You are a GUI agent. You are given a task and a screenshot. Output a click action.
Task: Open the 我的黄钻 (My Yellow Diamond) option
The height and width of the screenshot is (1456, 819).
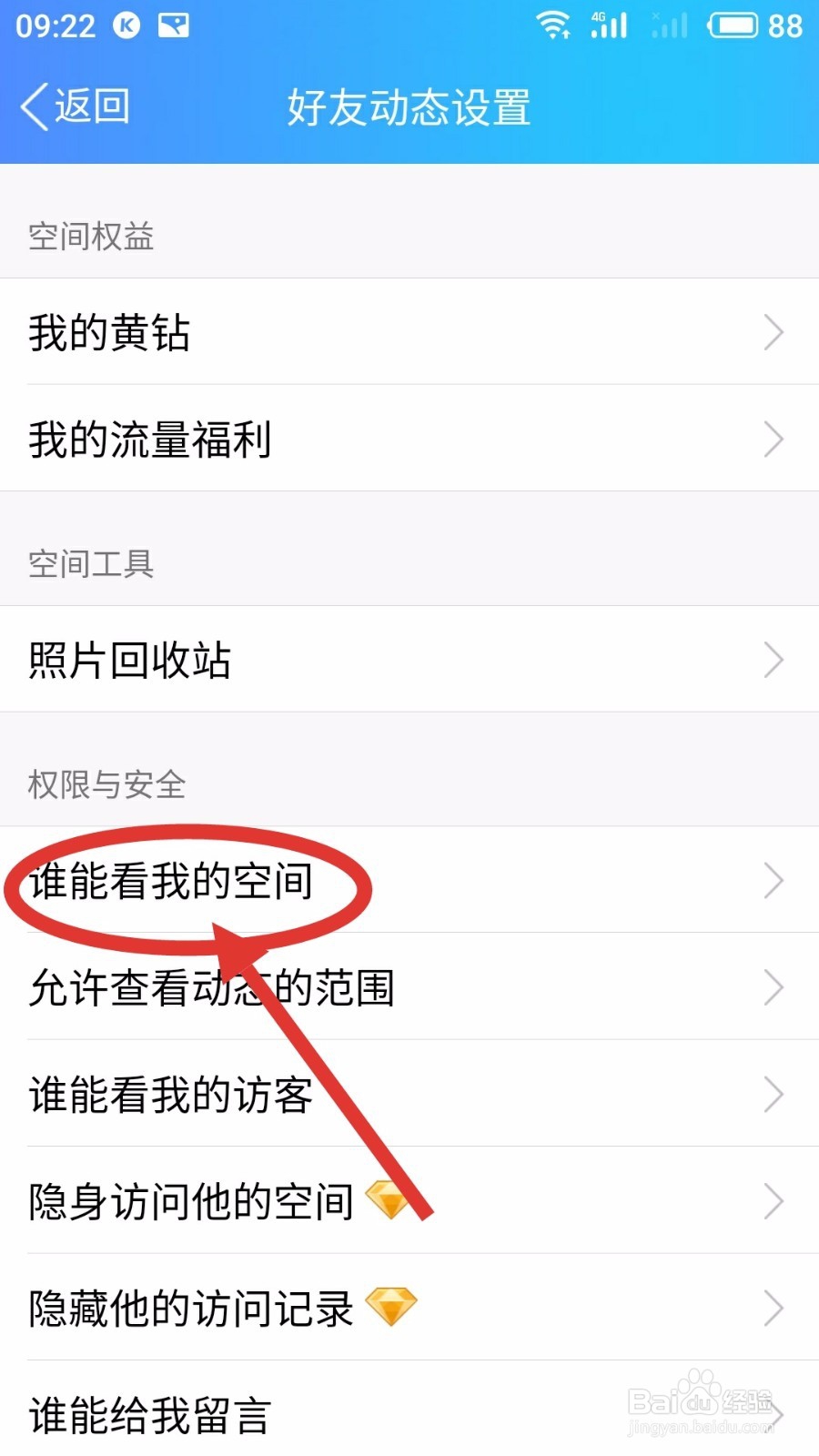coord(109,333)
